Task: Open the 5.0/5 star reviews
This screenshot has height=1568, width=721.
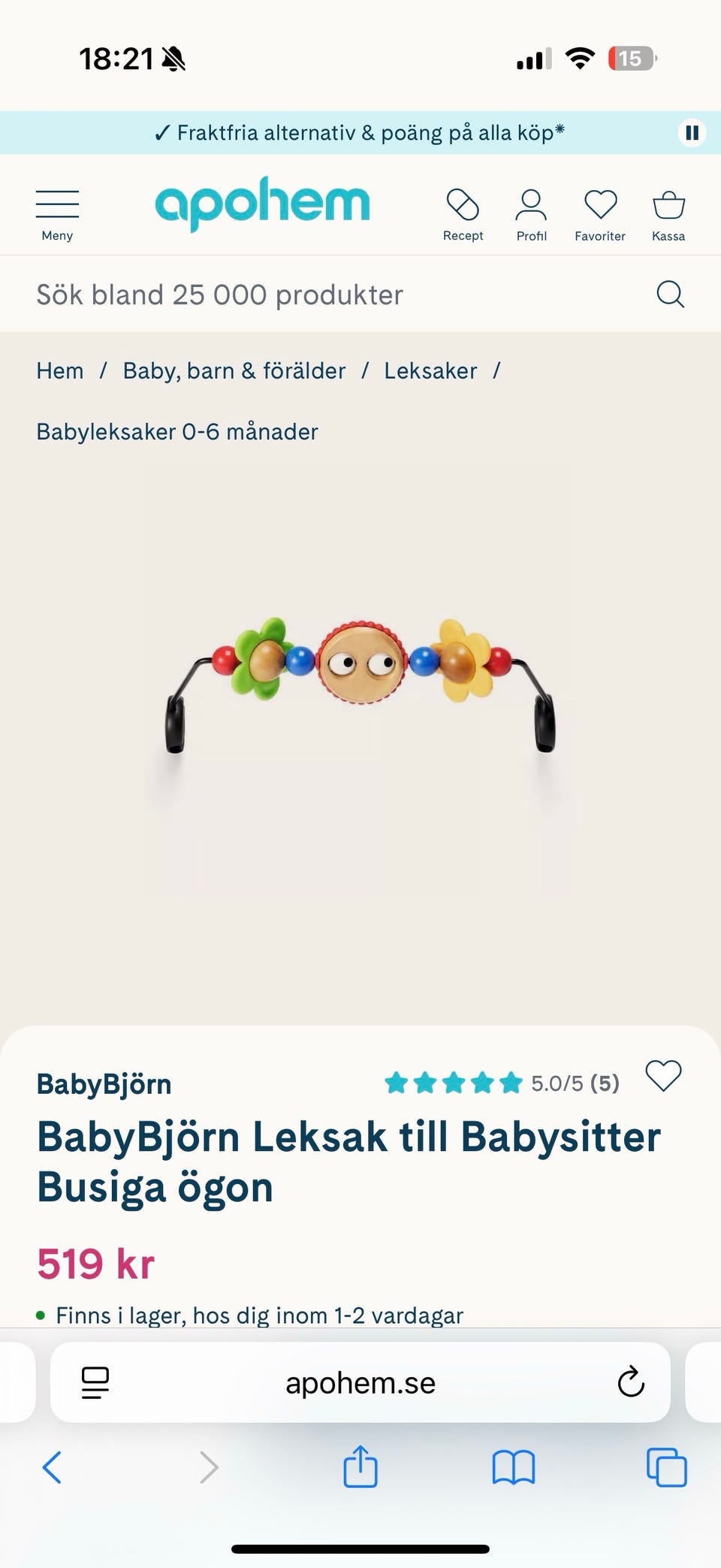Action: (502, 1083)
